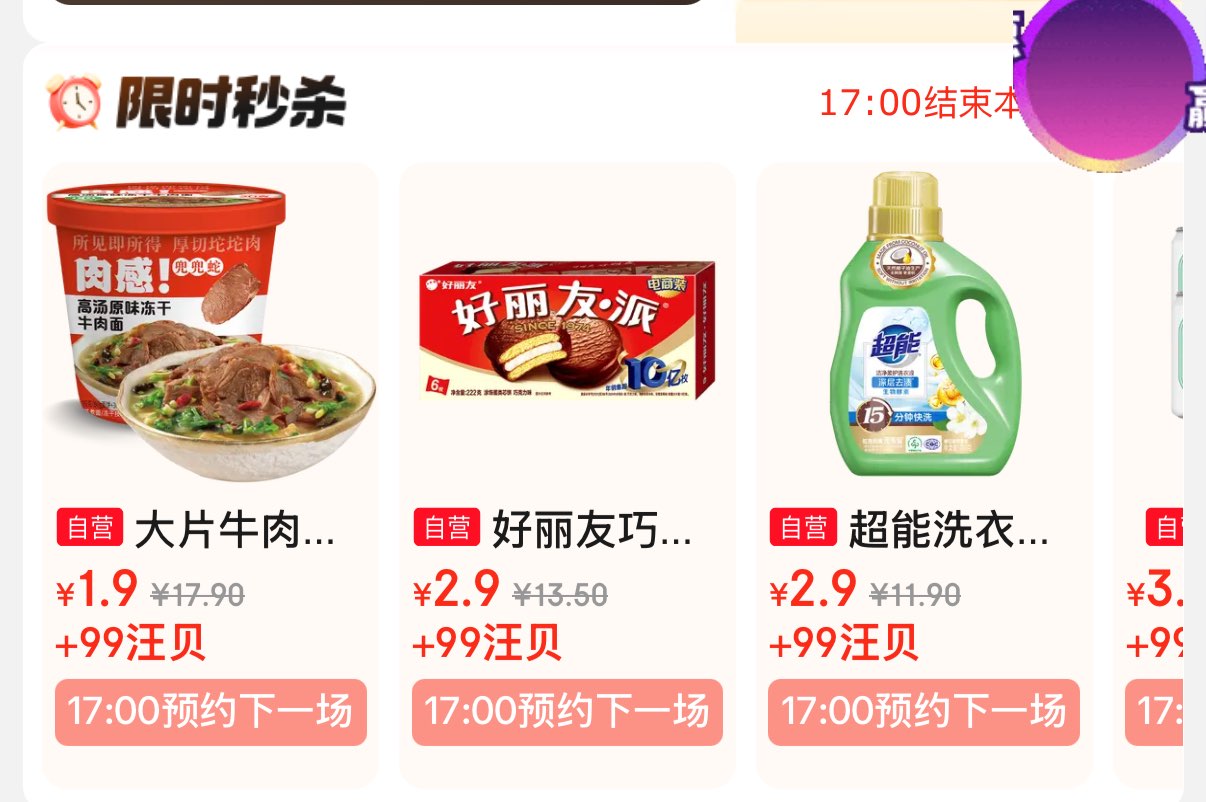This screenshot has width=1206, height=802.
Task: Open the 大片牛肉 beef noodle product card
Action: tap(210, 475)
